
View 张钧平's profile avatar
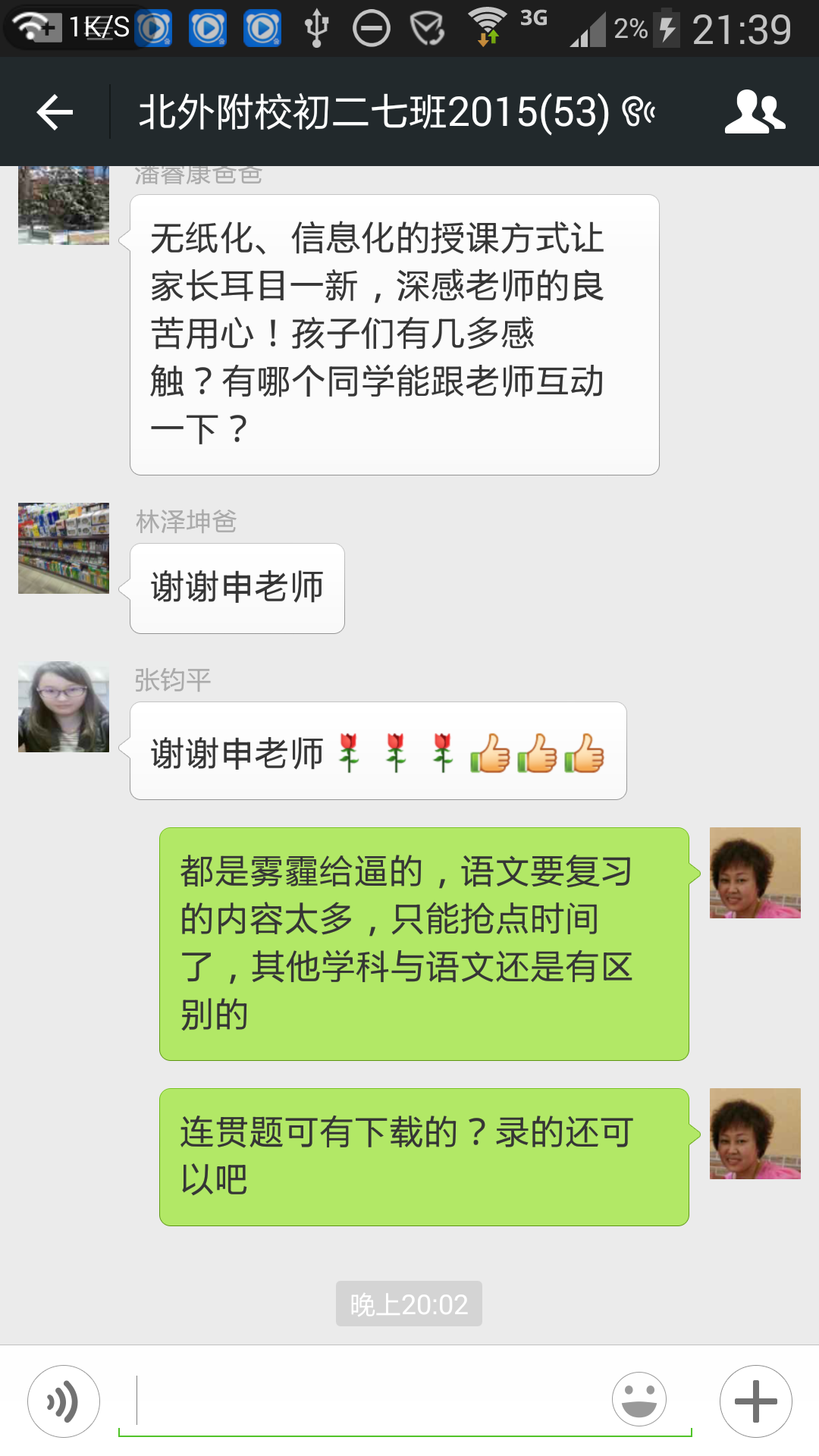[x=64, y=707]
